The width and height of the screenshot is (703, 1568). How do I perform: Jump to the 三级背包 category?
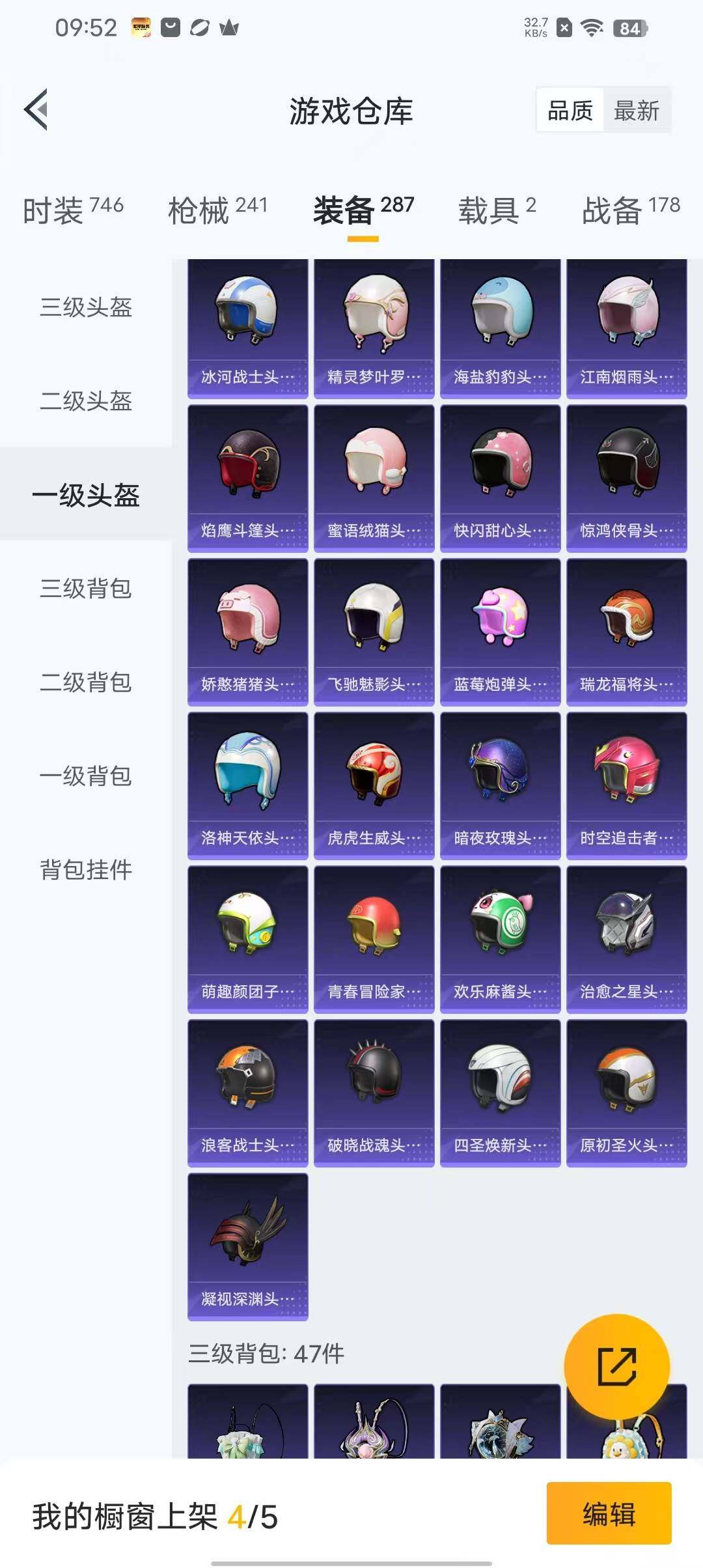pos(86,589)
